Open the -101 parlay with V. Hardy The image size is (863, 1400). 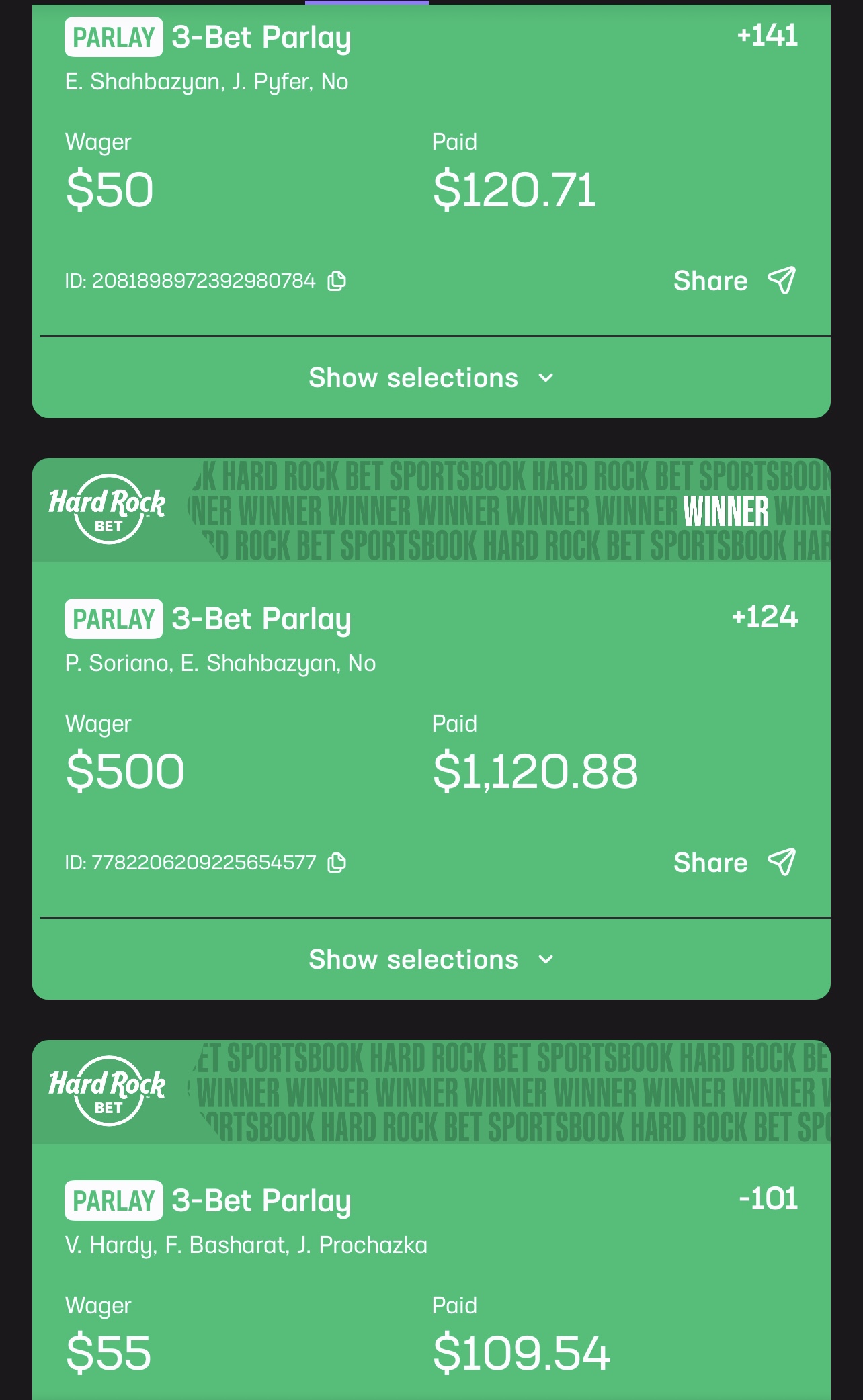click(x=430, y=1223)
